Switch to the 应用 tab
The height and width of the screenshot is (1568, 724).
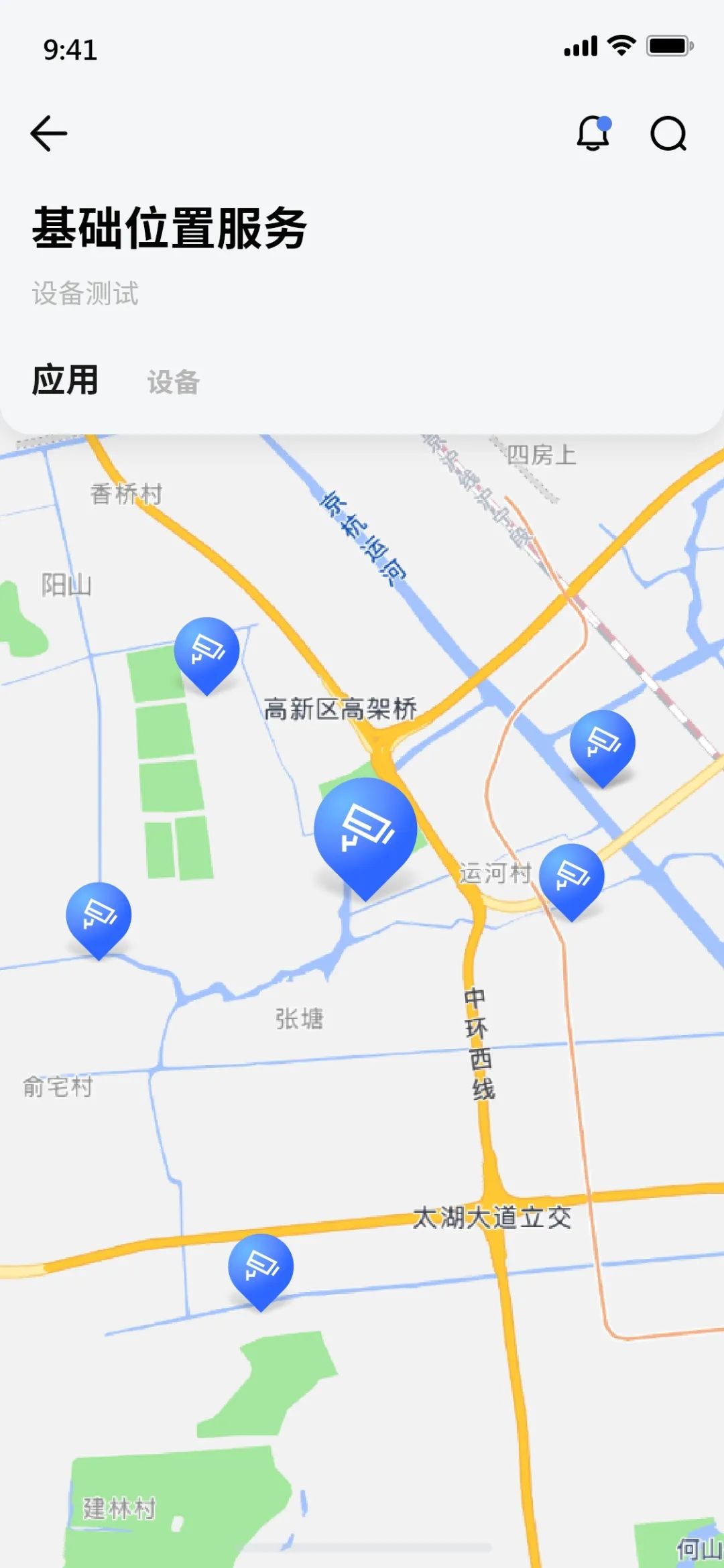pos(66,380)
